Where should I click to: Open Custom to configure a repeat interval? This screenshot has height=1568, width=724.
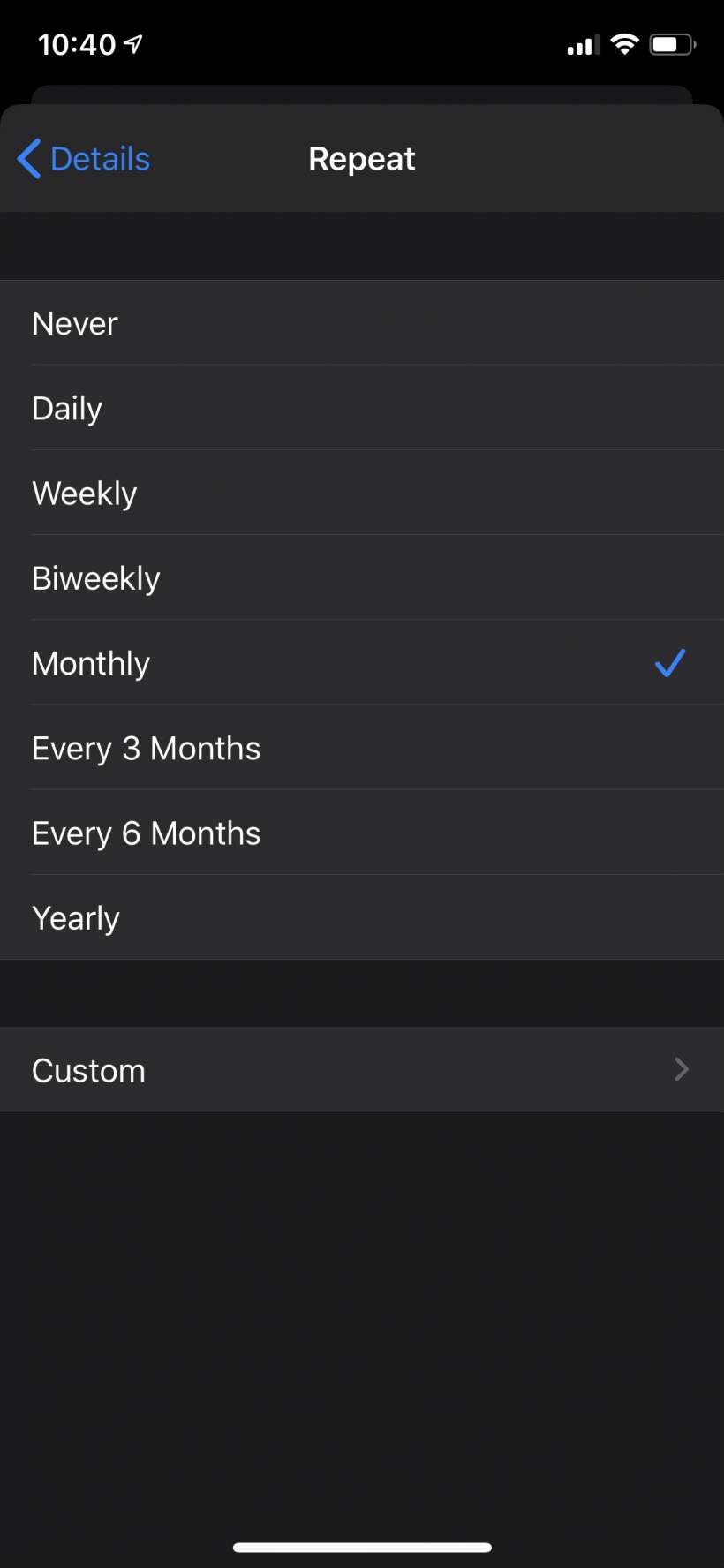362,1069
